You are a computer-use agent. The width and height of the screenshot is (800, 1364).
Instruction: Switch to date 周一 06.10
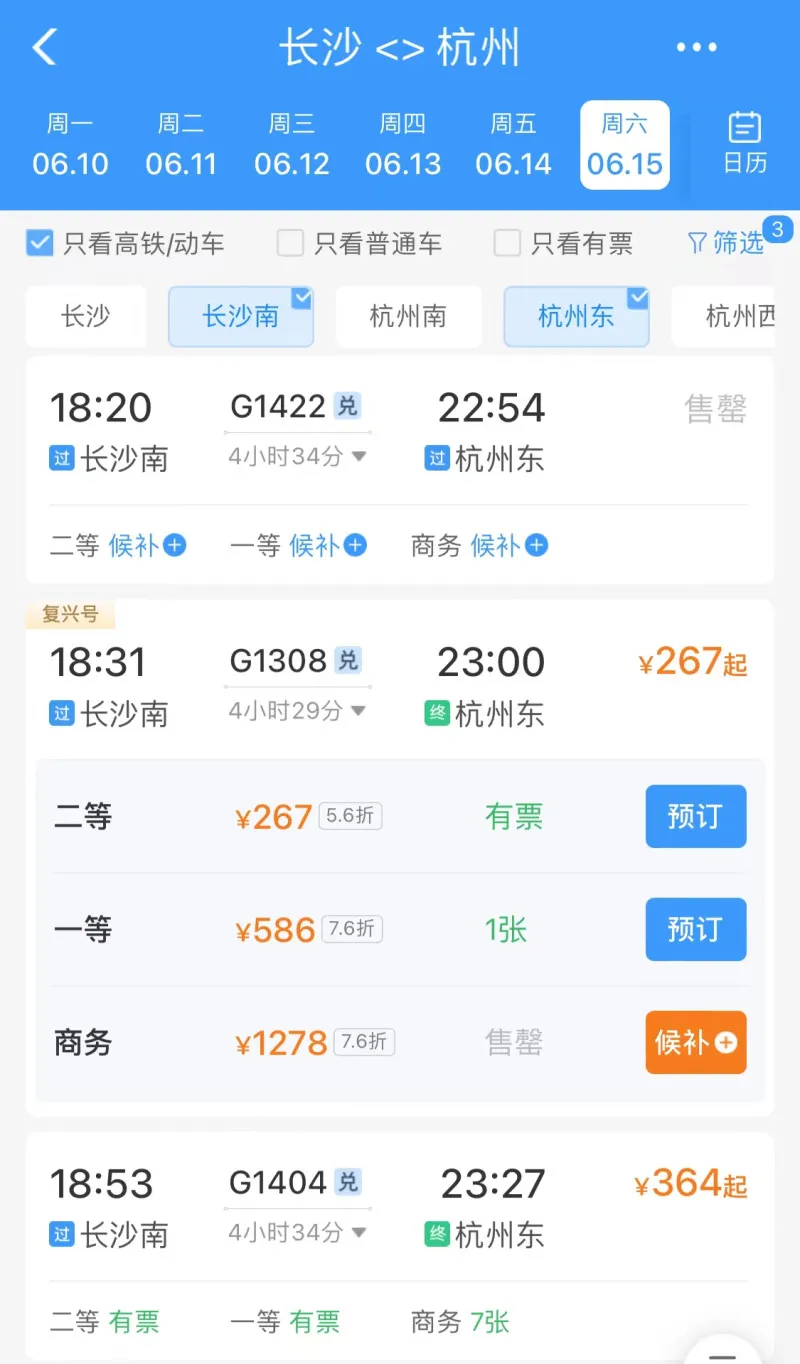click(x=70, y=145)
